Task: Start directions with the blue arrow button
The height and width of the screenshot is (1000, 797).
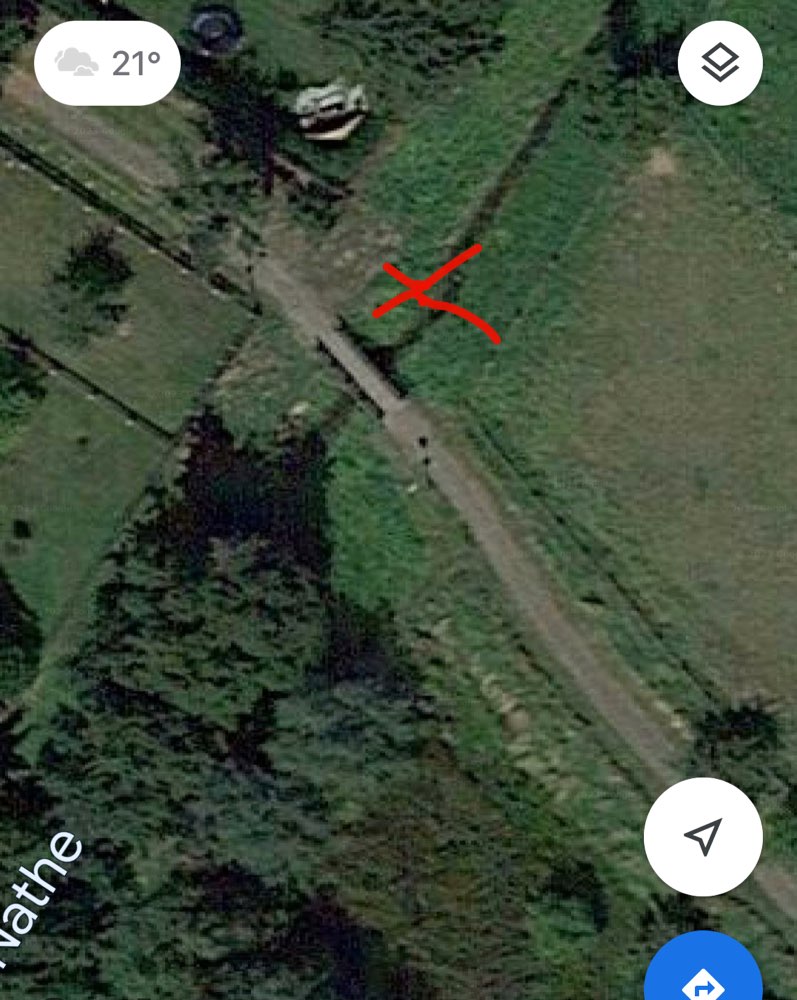Action: (704, 974)
